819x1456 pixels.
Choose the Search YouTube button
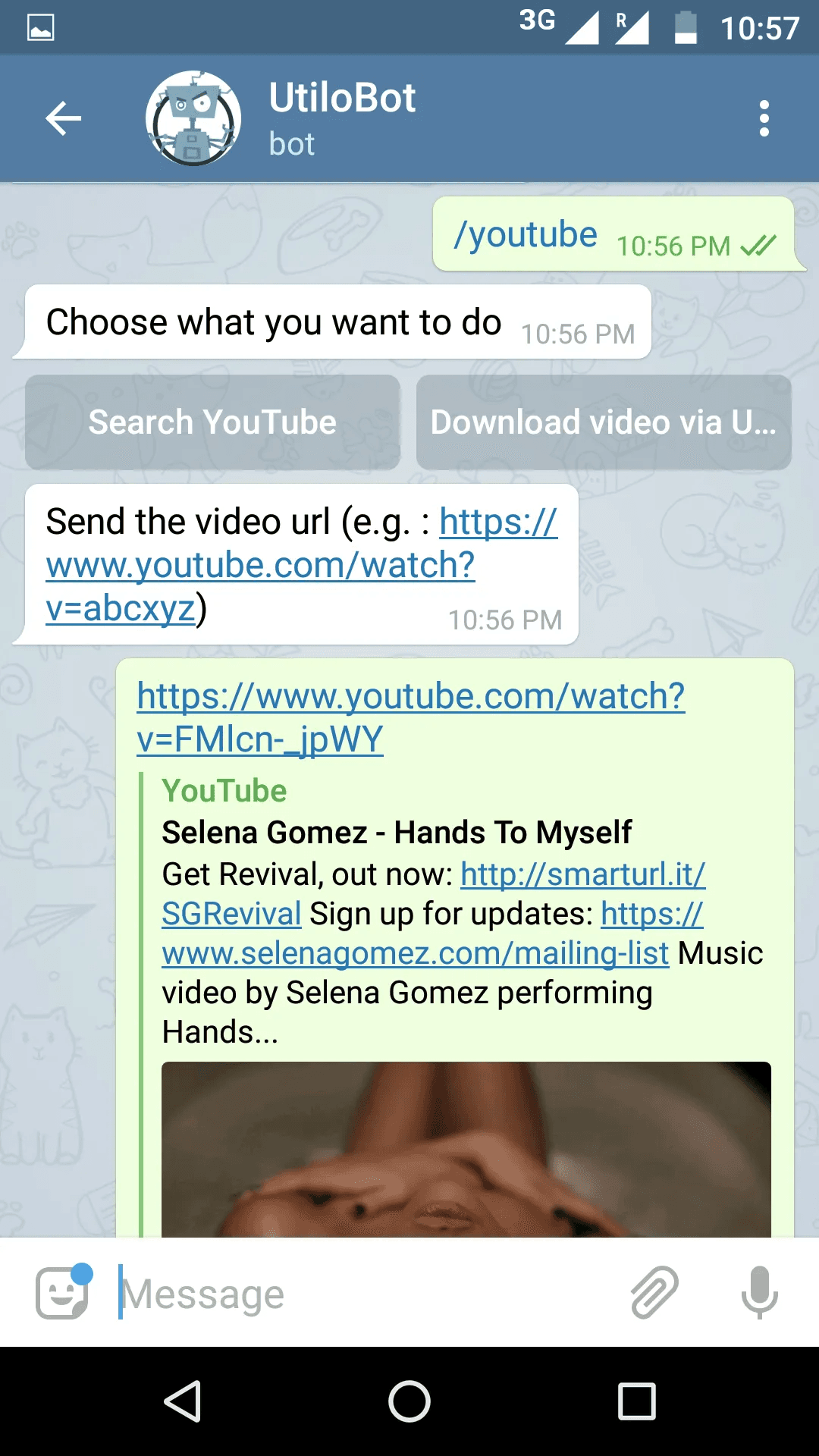click(212, 422)
